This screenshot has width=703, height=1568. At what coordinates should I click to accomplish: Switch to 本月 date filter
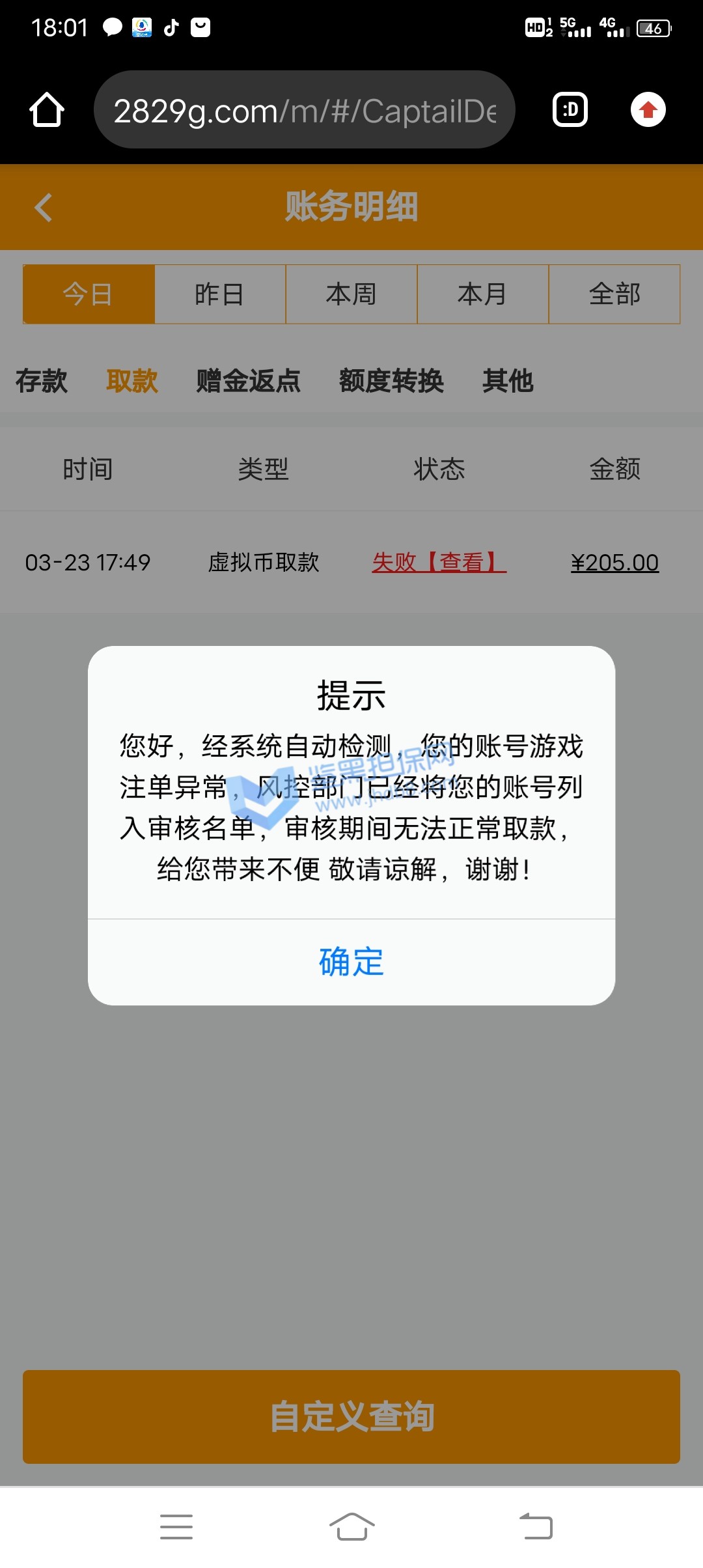pos(482,294)
